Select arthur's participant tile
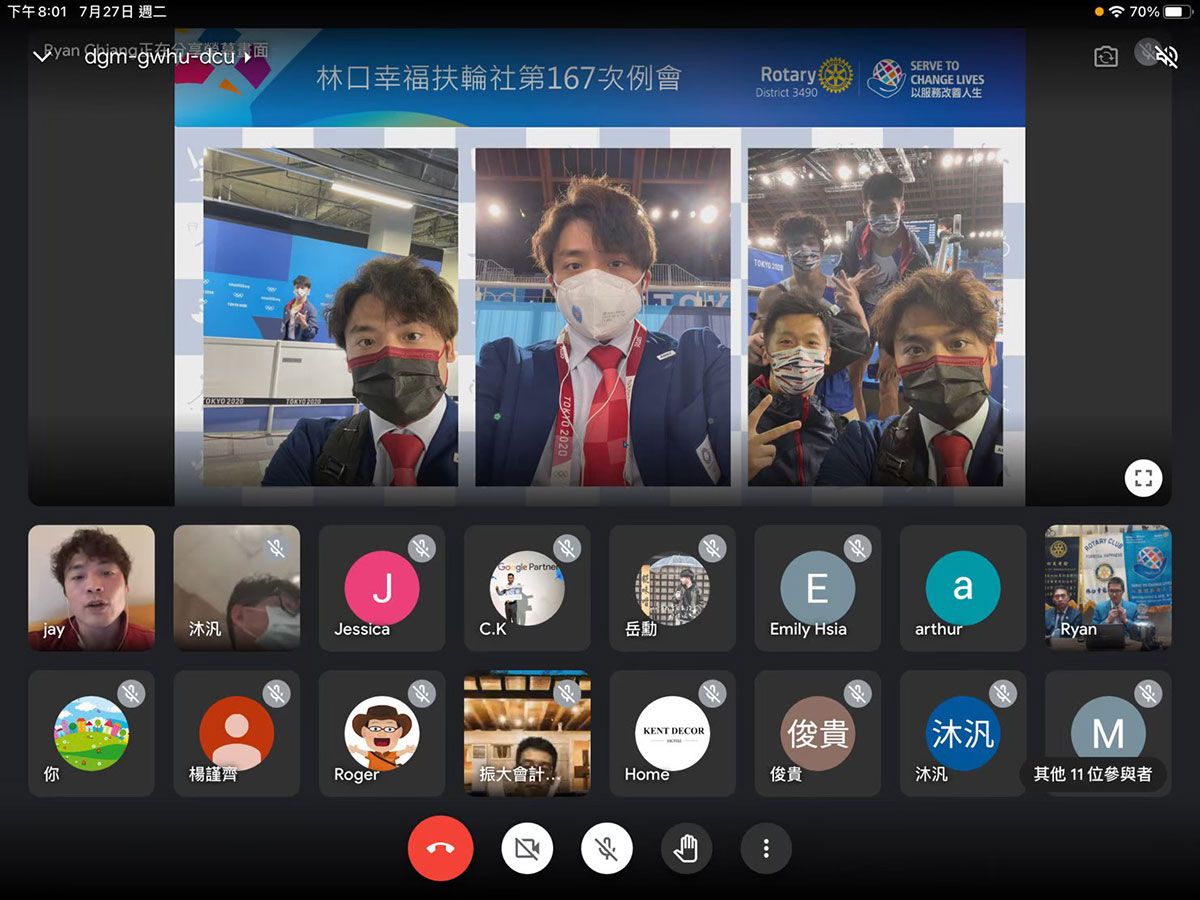 (962, 588)
